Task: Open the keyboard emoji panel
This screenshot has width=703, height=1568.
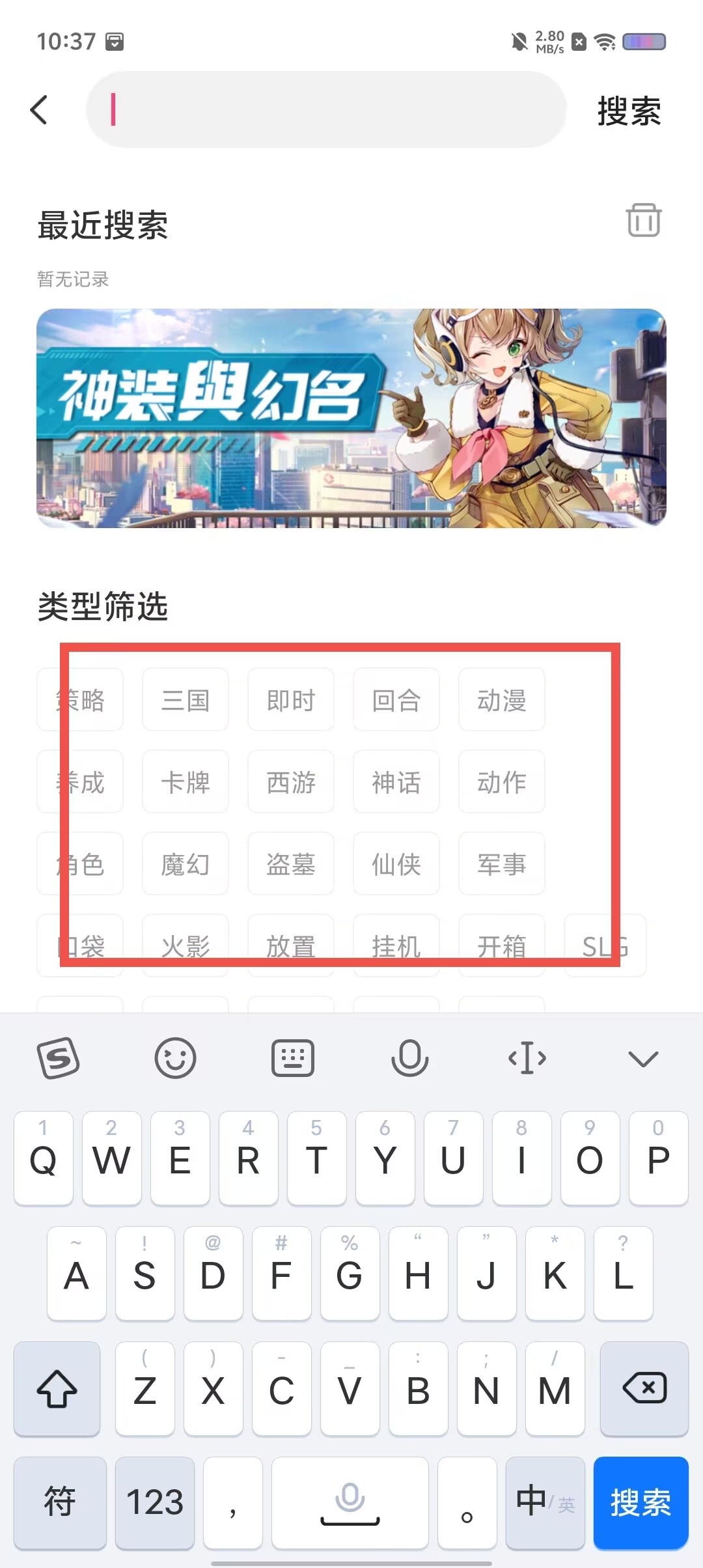Action: tap(175, 1057)
